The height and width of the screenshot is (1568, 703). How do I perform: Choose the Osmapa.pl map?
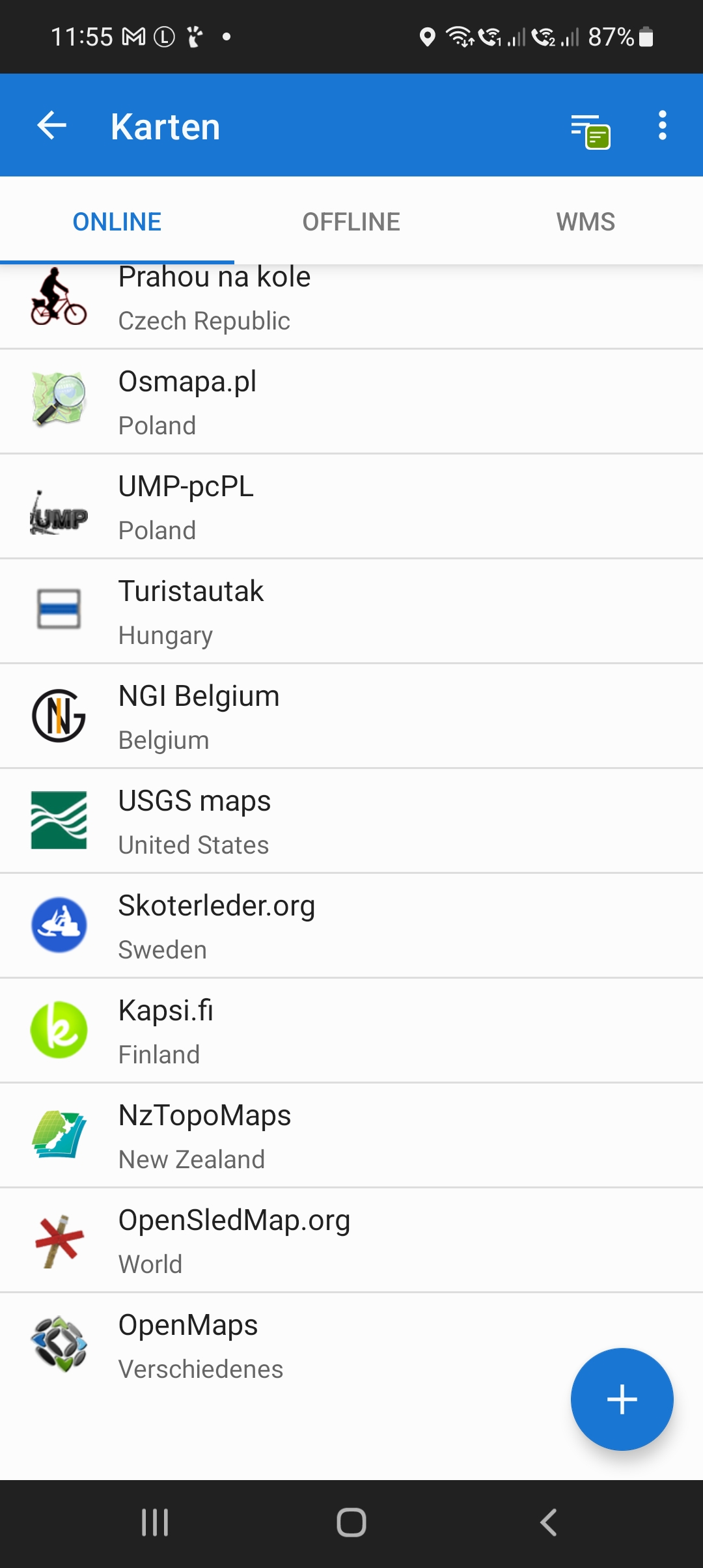click(x=351, y=402)
